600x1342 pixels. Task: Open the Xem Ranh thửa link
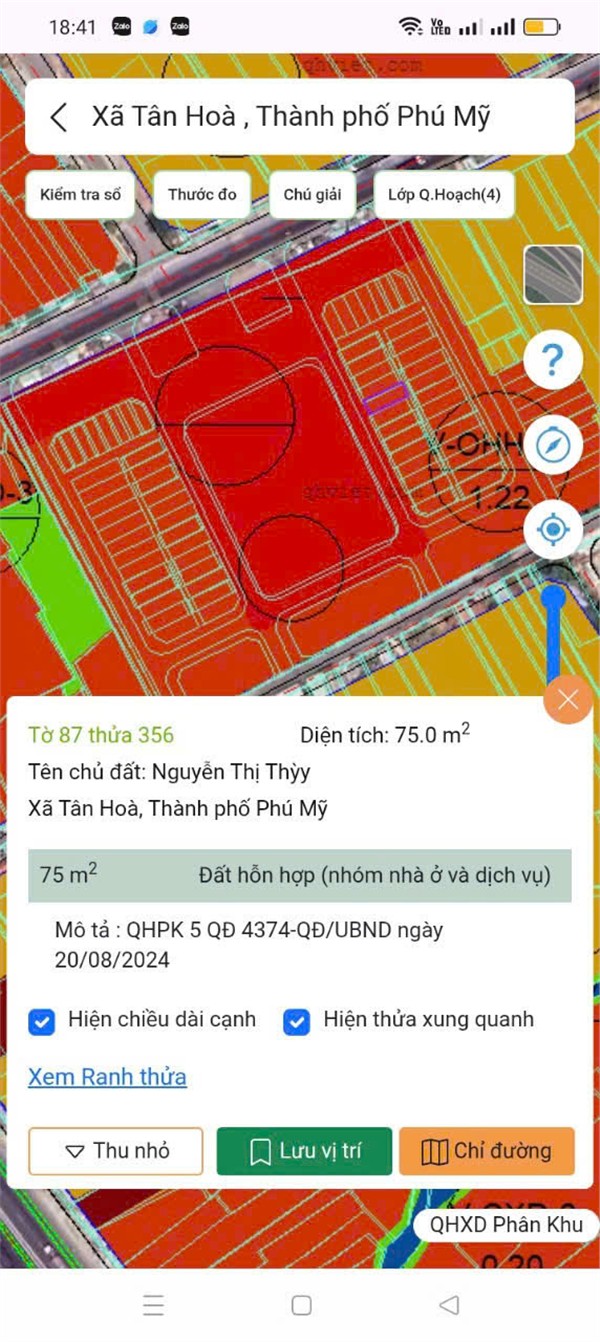tap(107, 1077)
